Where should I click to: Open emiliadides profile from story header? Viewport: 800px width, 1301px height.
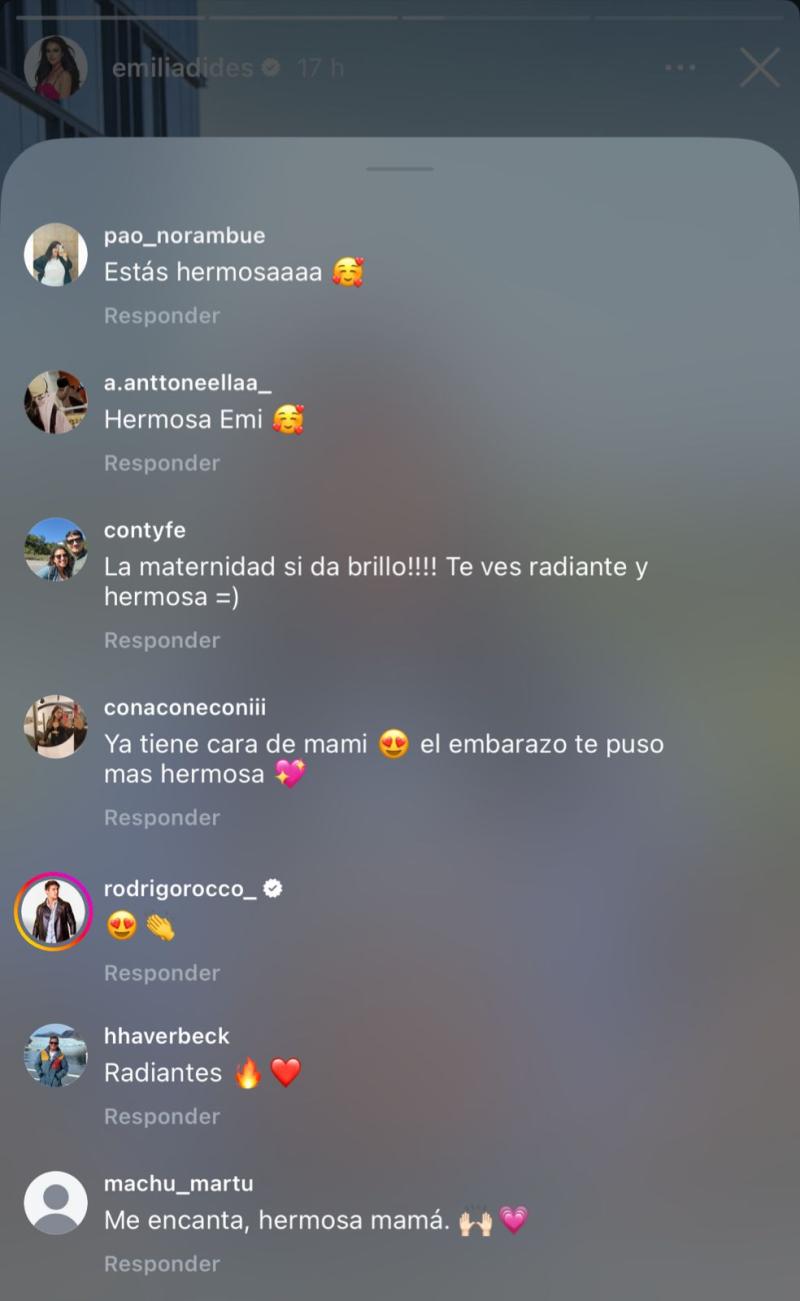coord(181,66)
